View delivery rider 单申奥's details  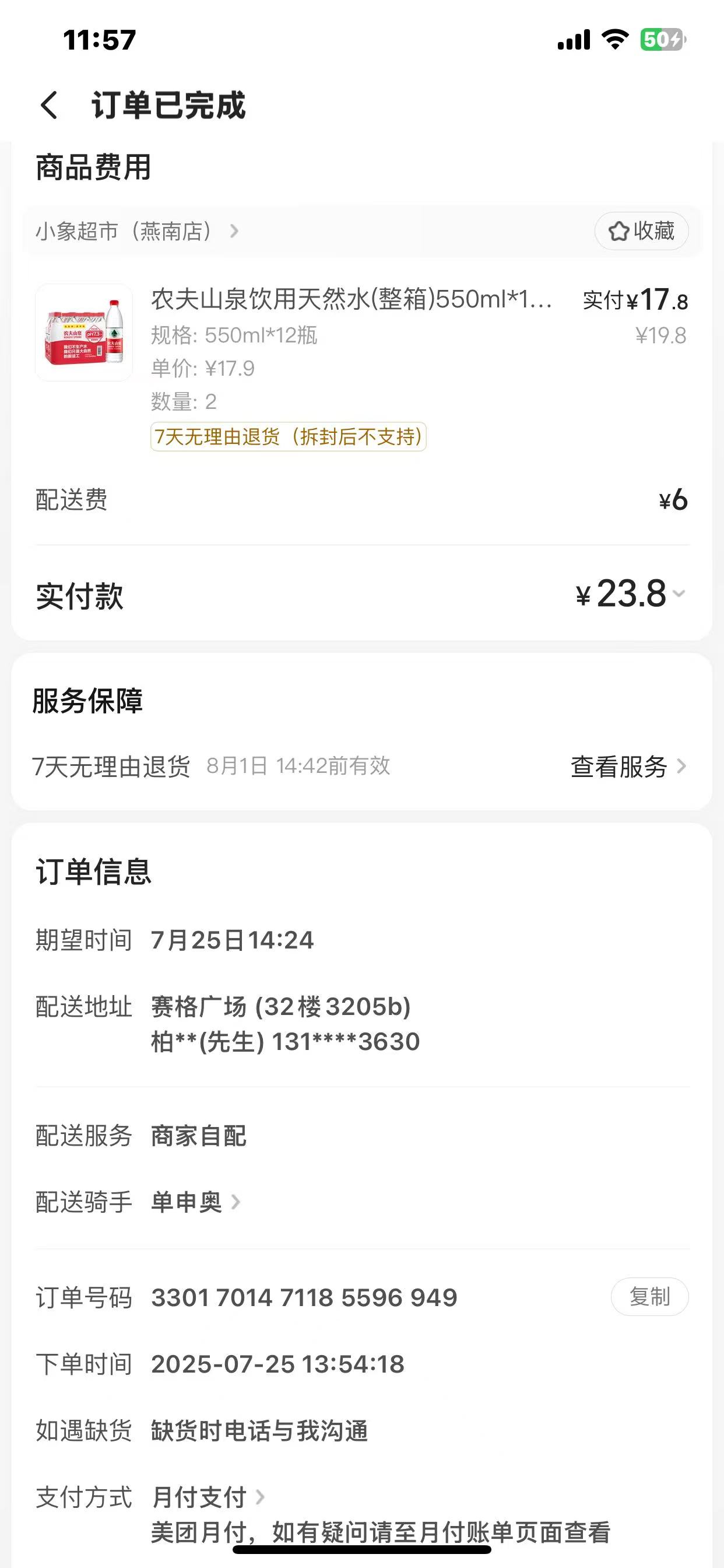coord(196,1202)
